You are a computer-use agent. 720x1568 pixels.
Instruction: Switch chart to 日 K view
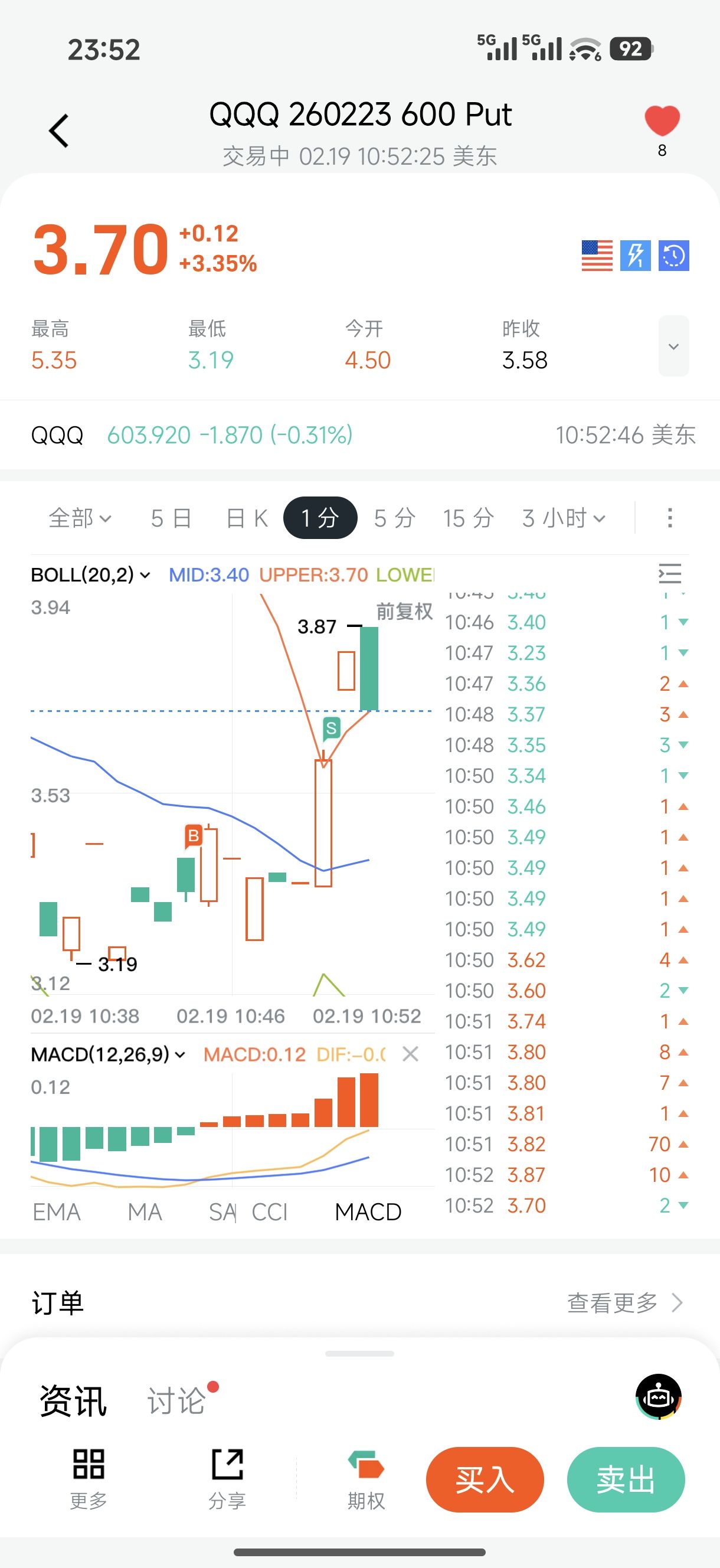coord(247,518)
